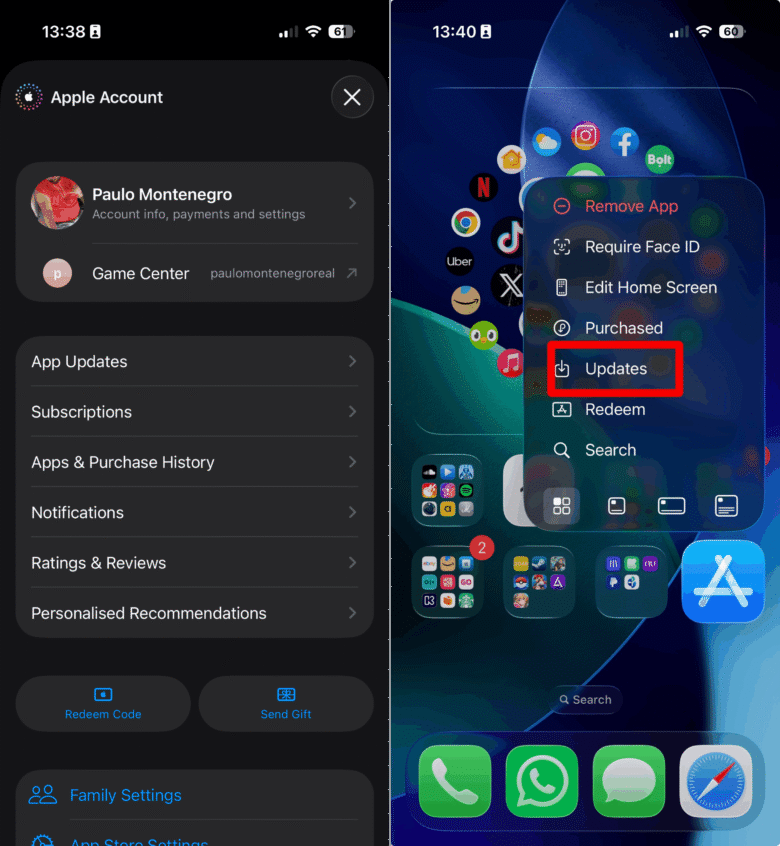The image size is (780, 846).
Task: Choose Redeem in the context menu
Action: pyautogui.click(x=614, y=409)
